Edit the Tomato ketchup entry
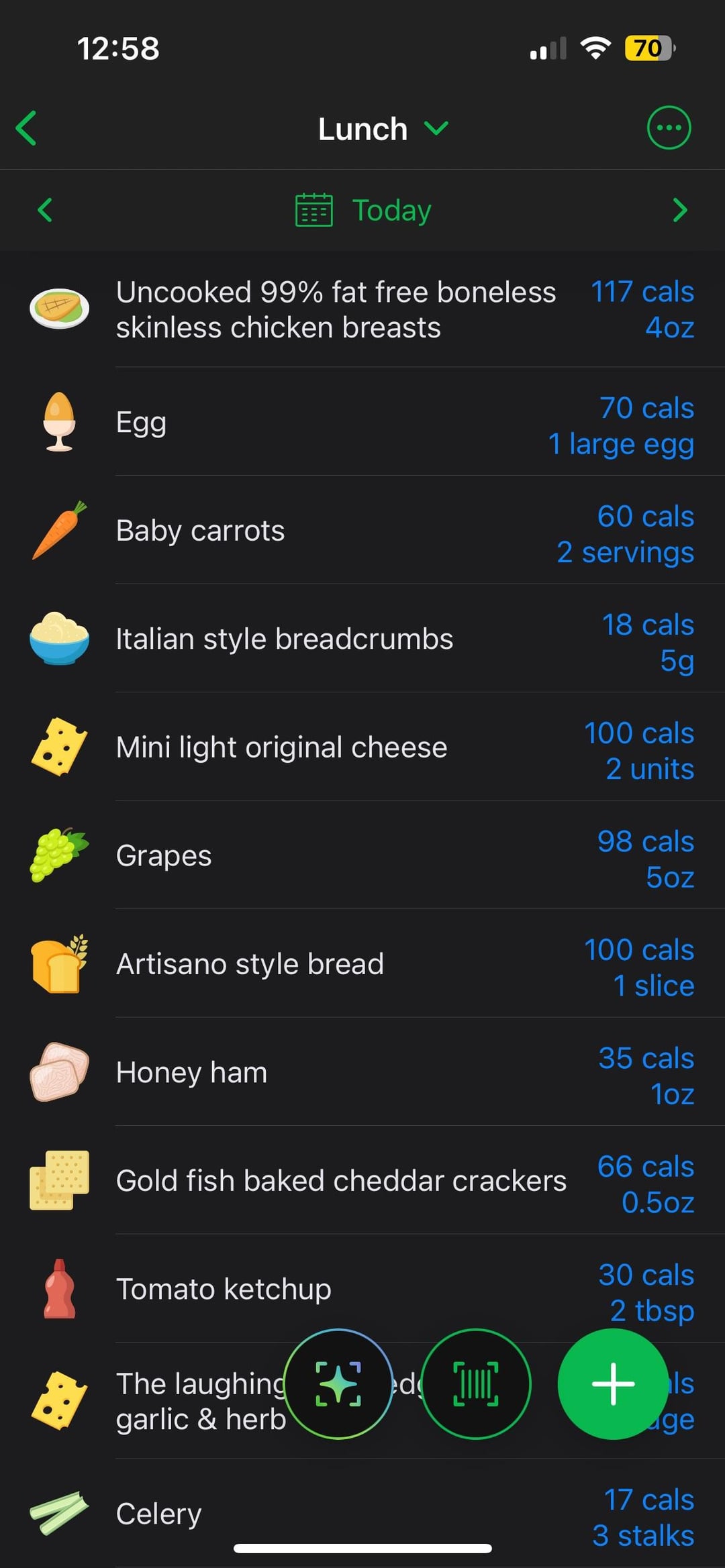 pyautogui.click(x=362, y=1289)
